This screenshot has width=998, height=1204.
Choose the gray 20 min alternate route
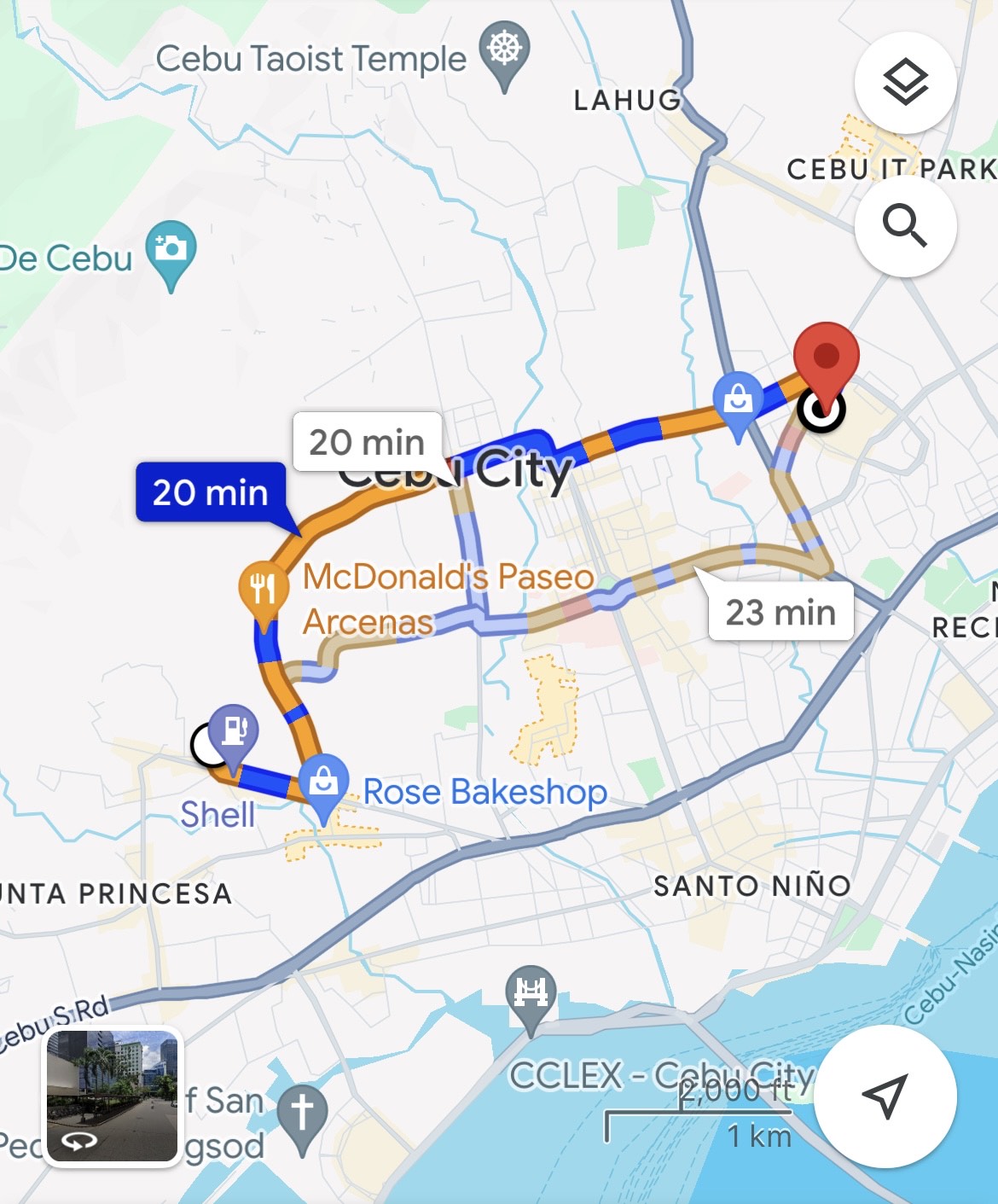(367, 442)
